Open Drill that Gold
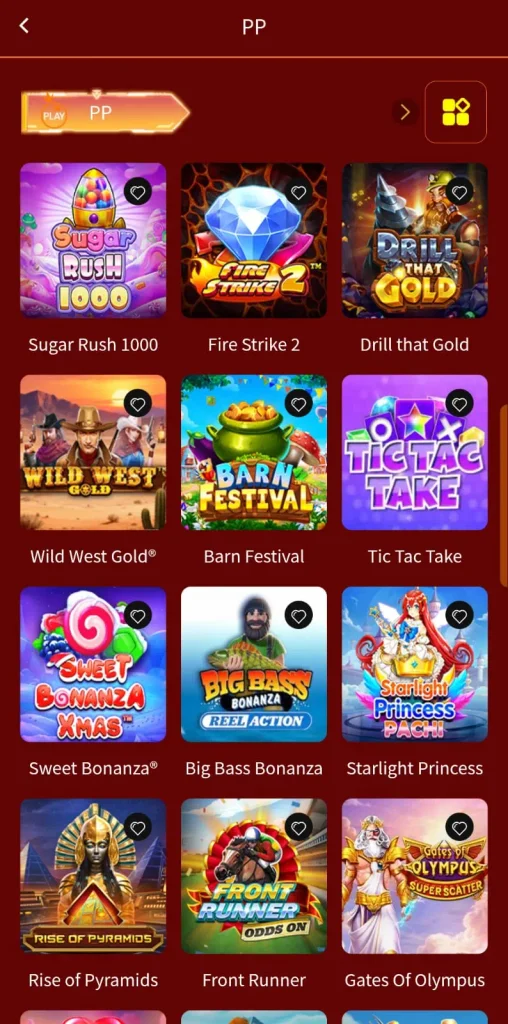This screenshot has width=508, height=1024. pos(415,240)
